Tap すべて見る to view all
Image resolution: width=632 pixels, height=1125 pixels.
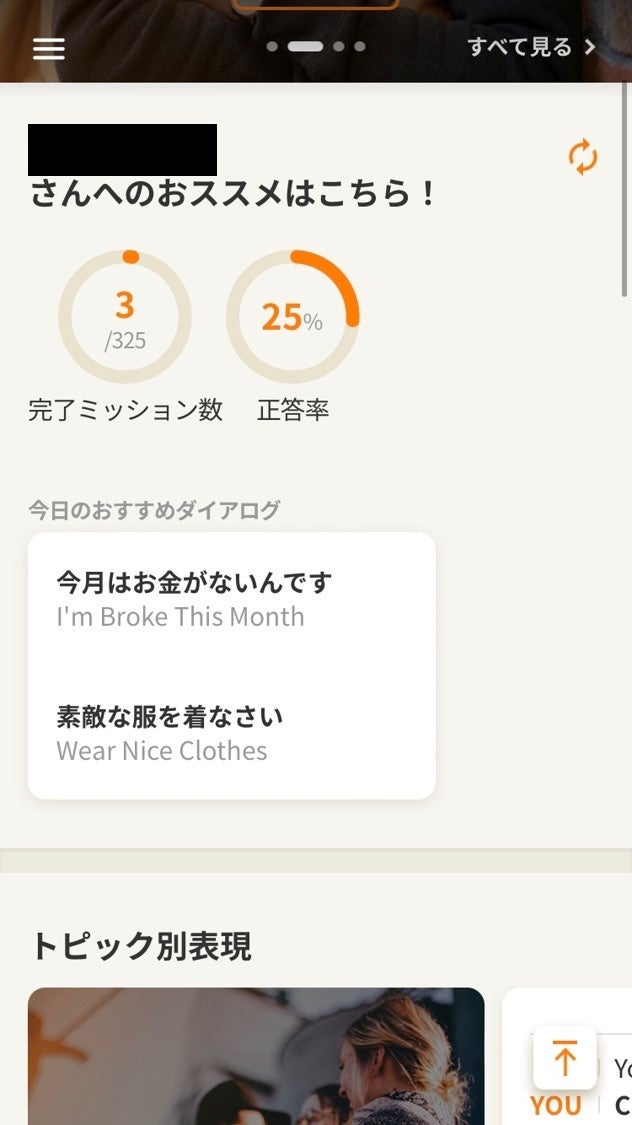[531, 47]
